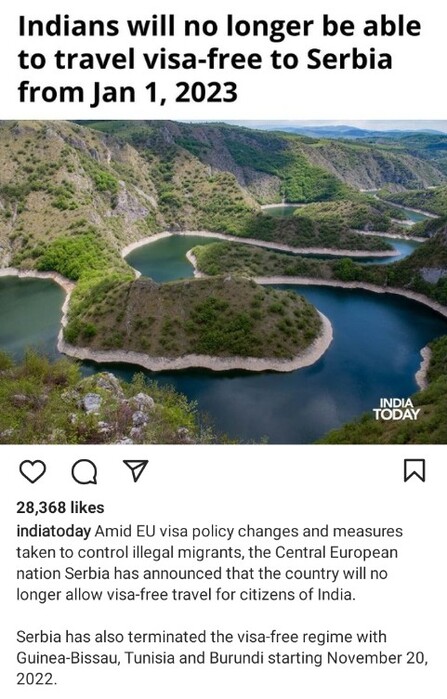View the 28,368 likes list
The width and height of the screenshot is (447, 699).
(60, 507)
